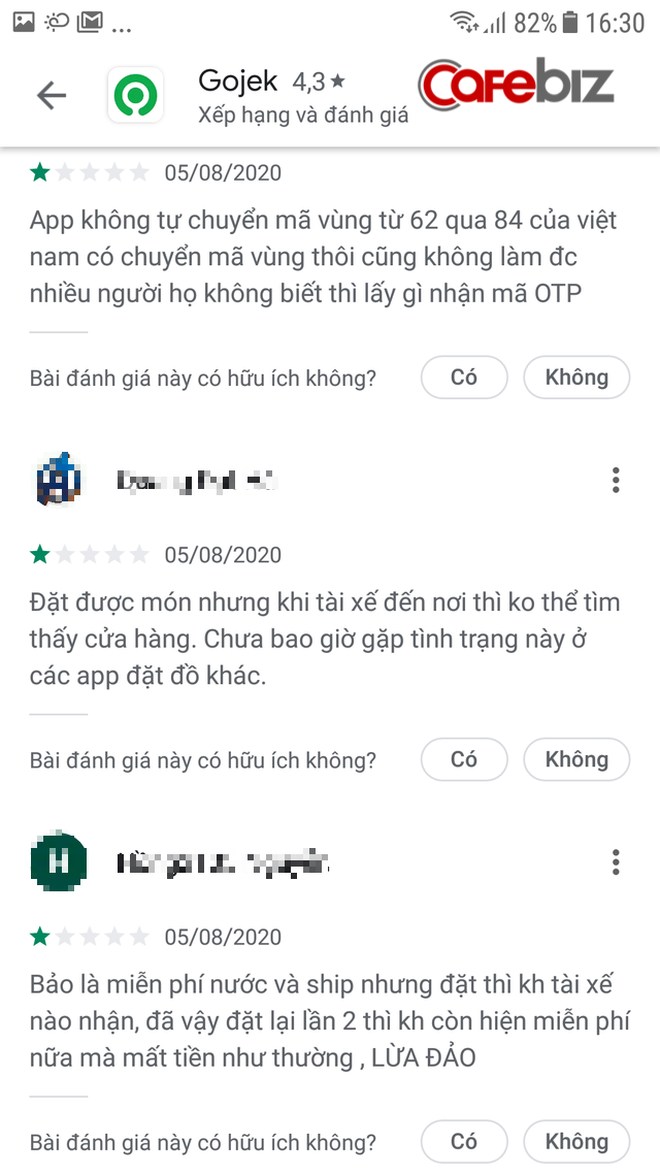This screenshot has width=660, height=1174.
Task: Tap Có under the LỪA ĐẢO review
Action: 464,1142
